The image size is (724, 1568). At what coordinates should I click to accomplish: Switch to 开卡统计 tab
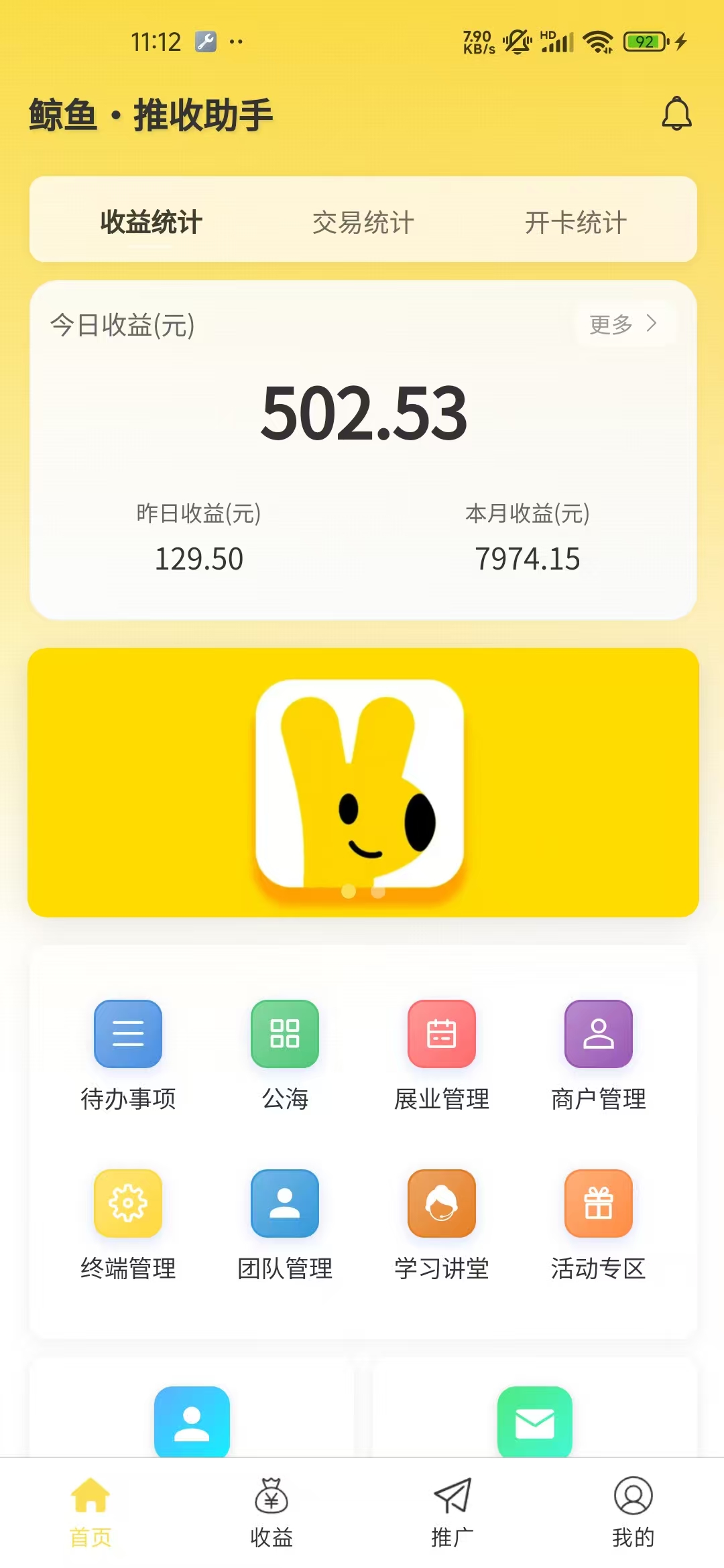click(575, 222)
